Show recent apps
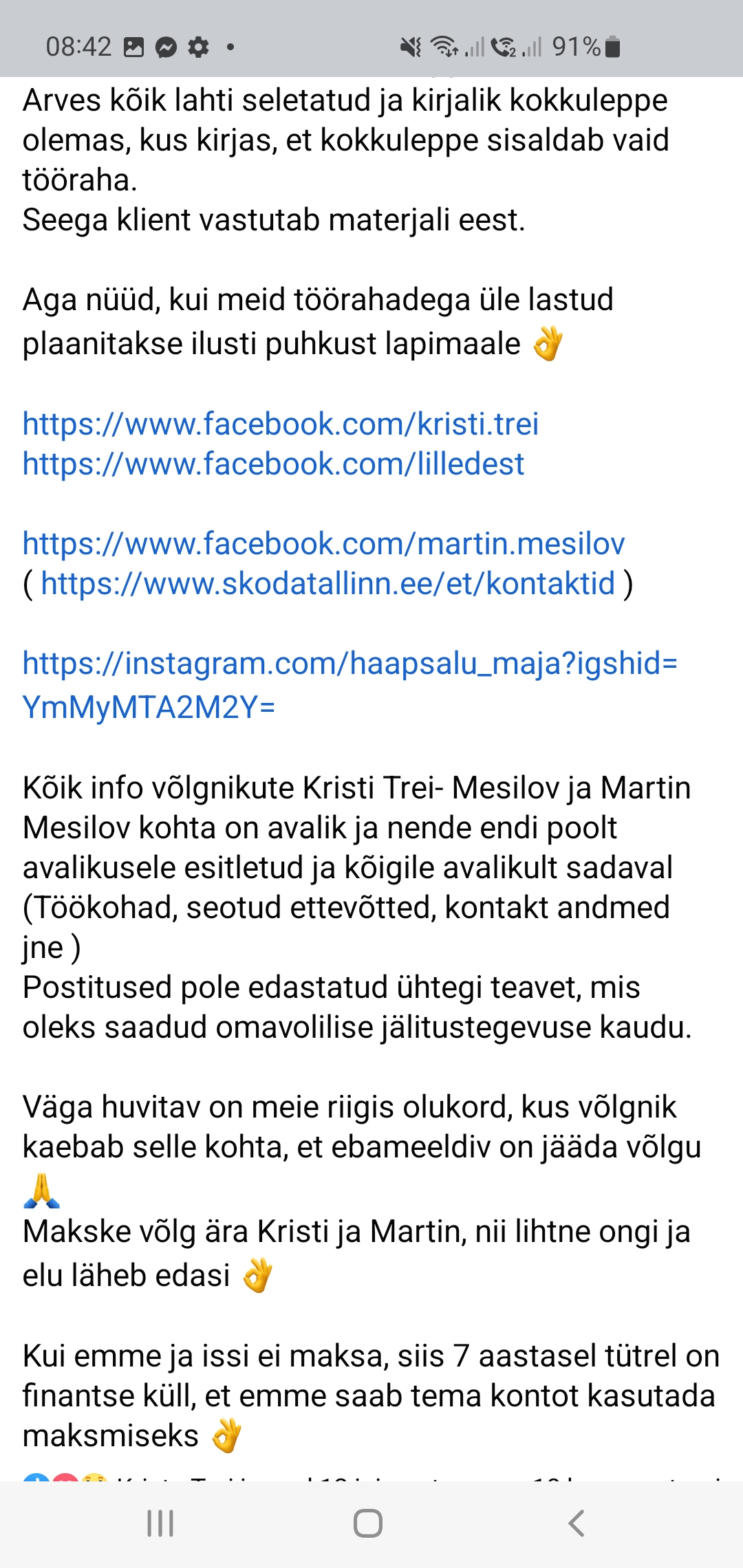Image resolution: width=743 pixels, height=1568 pixels. pos(160,1523)
